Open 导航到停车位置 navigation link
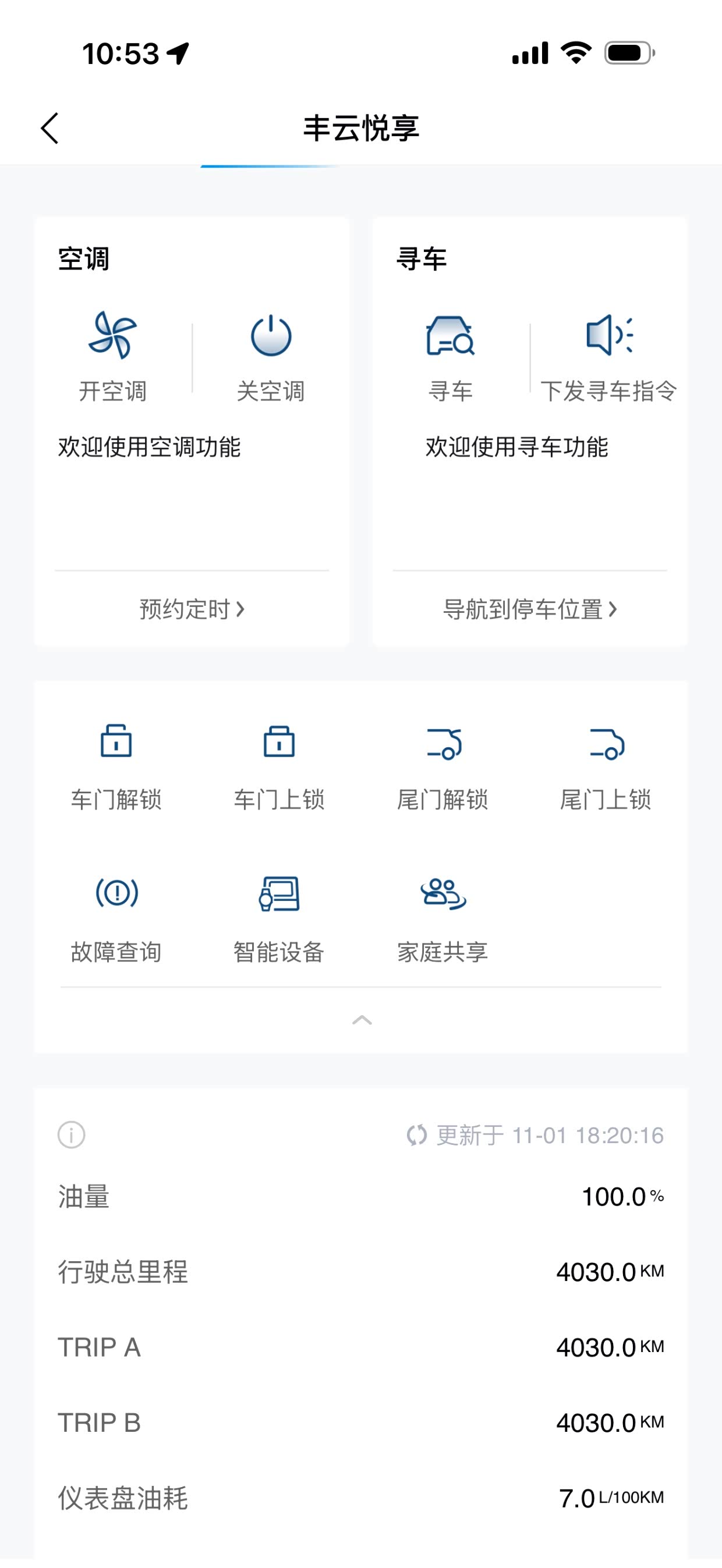 pos(530,609)
